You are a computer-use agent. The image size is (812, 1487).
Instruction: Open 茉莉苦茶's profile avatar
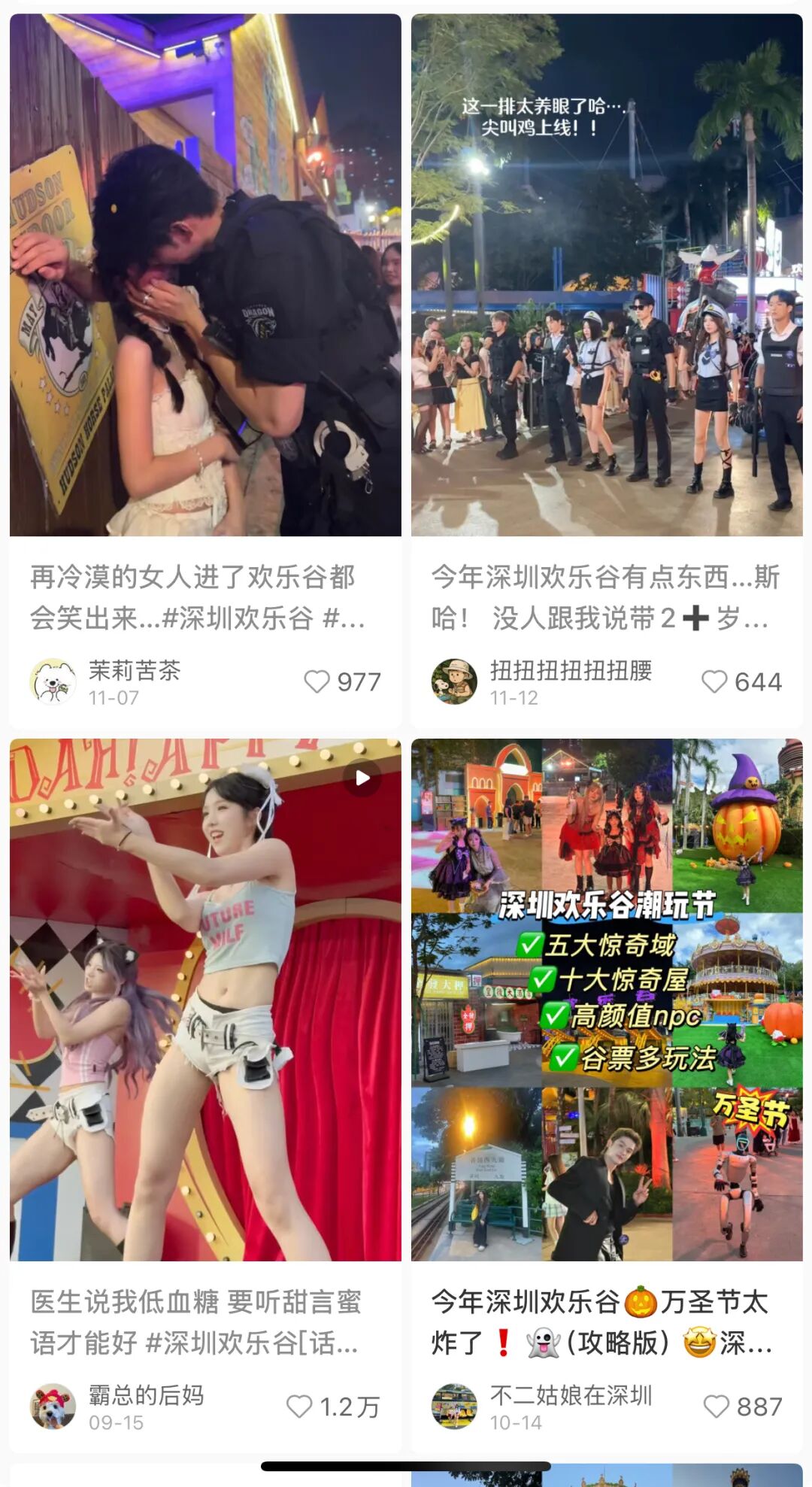pyautogui.click(x=53, y=681)
